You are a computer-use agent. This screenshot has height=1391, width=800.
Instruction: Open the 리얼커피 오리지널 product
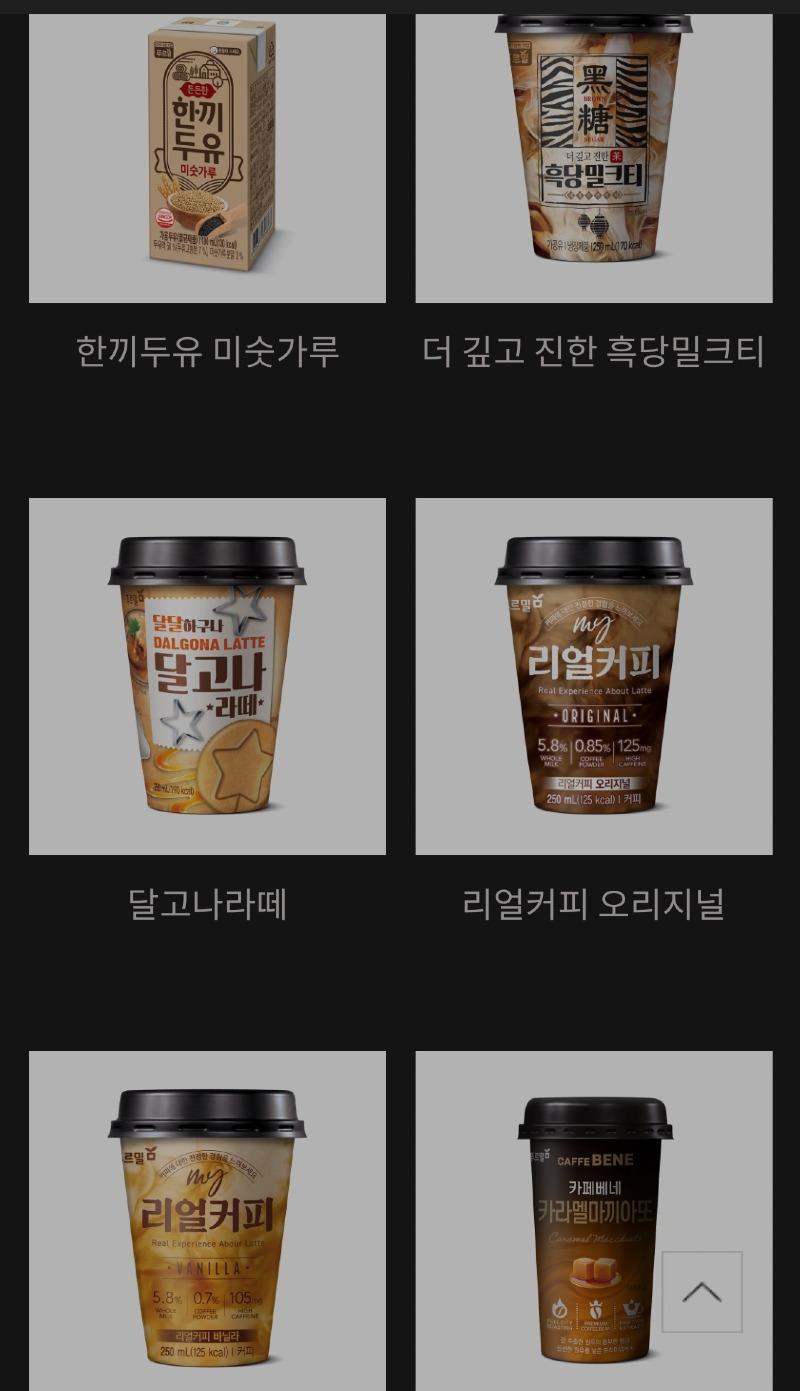593,676
